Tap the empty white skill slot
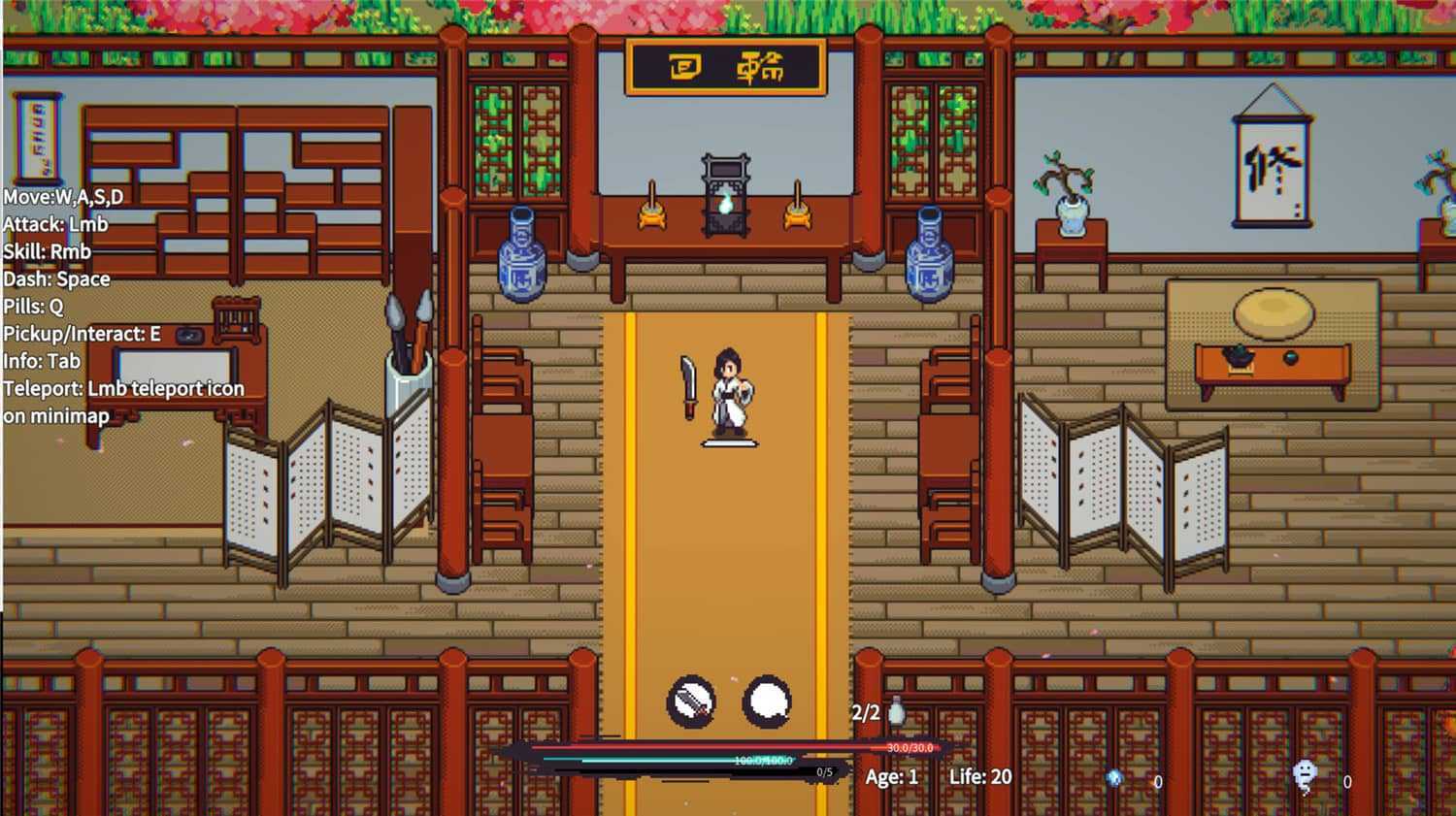 tap(767, 702)
